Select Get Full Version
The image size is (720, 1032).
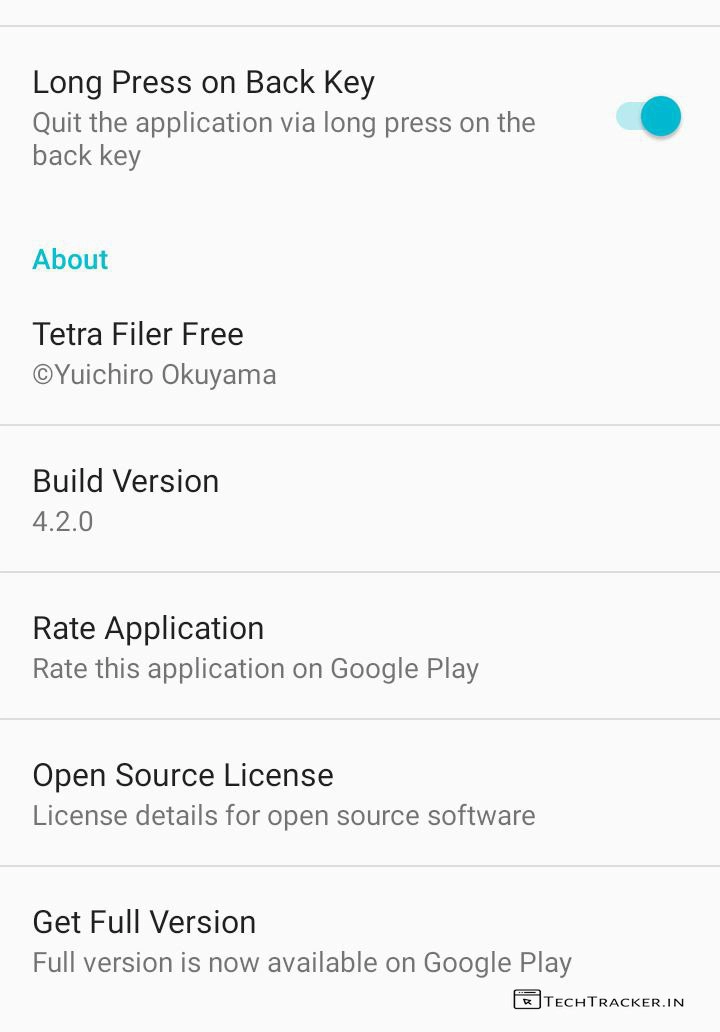(301, 940)
